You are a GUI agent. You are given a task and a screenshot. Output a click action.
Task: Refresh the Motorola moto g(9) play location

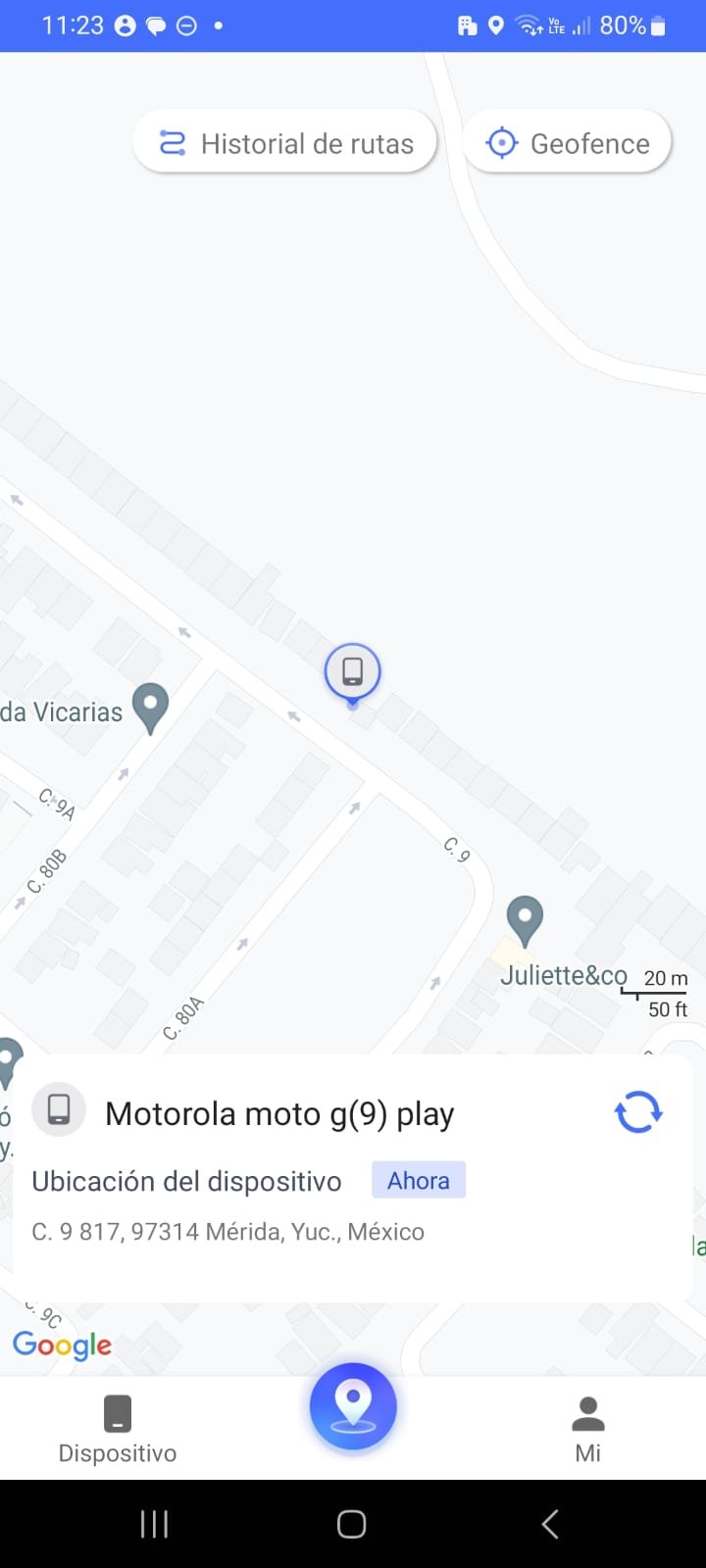(637, 1112)
